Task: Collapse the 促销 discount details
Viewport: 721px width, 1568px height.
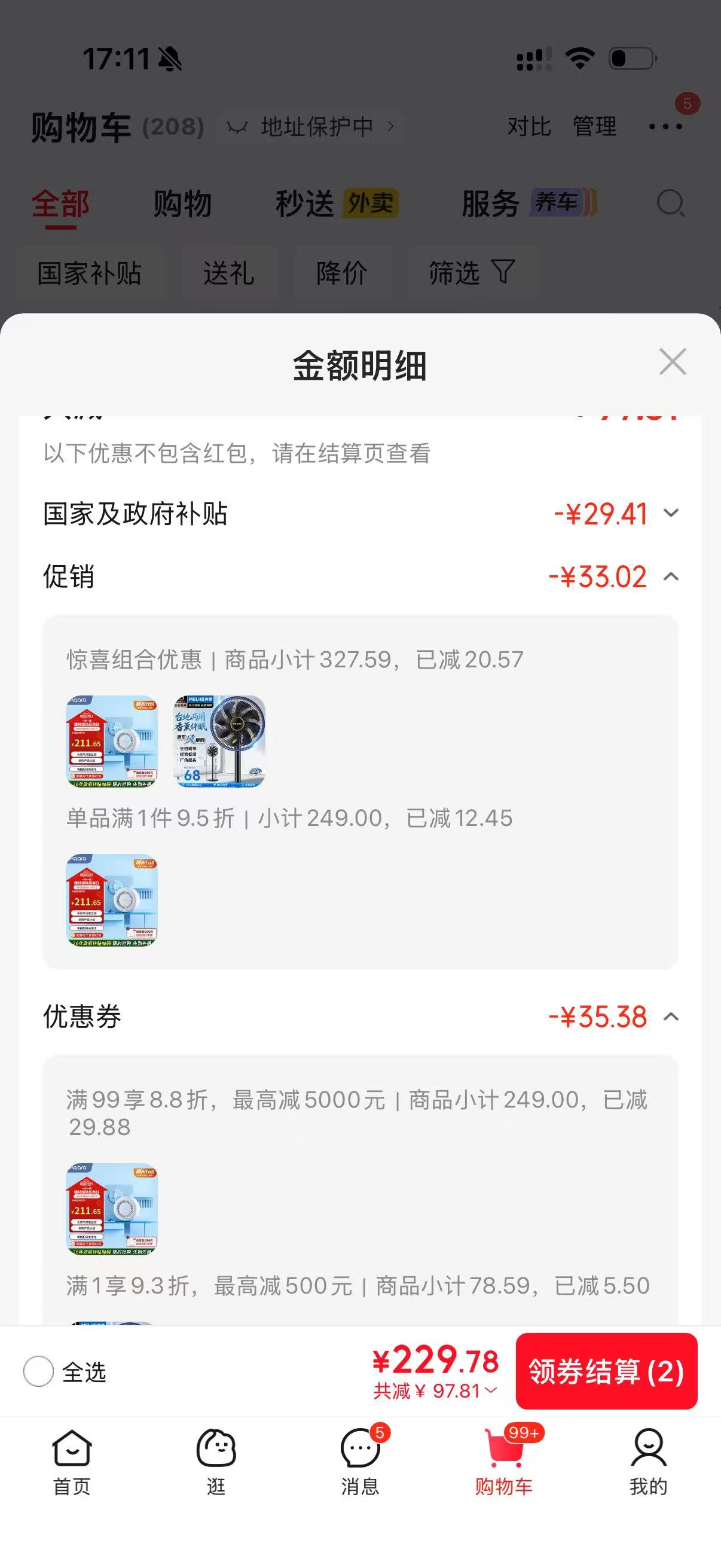Action: tap(671, 576)
